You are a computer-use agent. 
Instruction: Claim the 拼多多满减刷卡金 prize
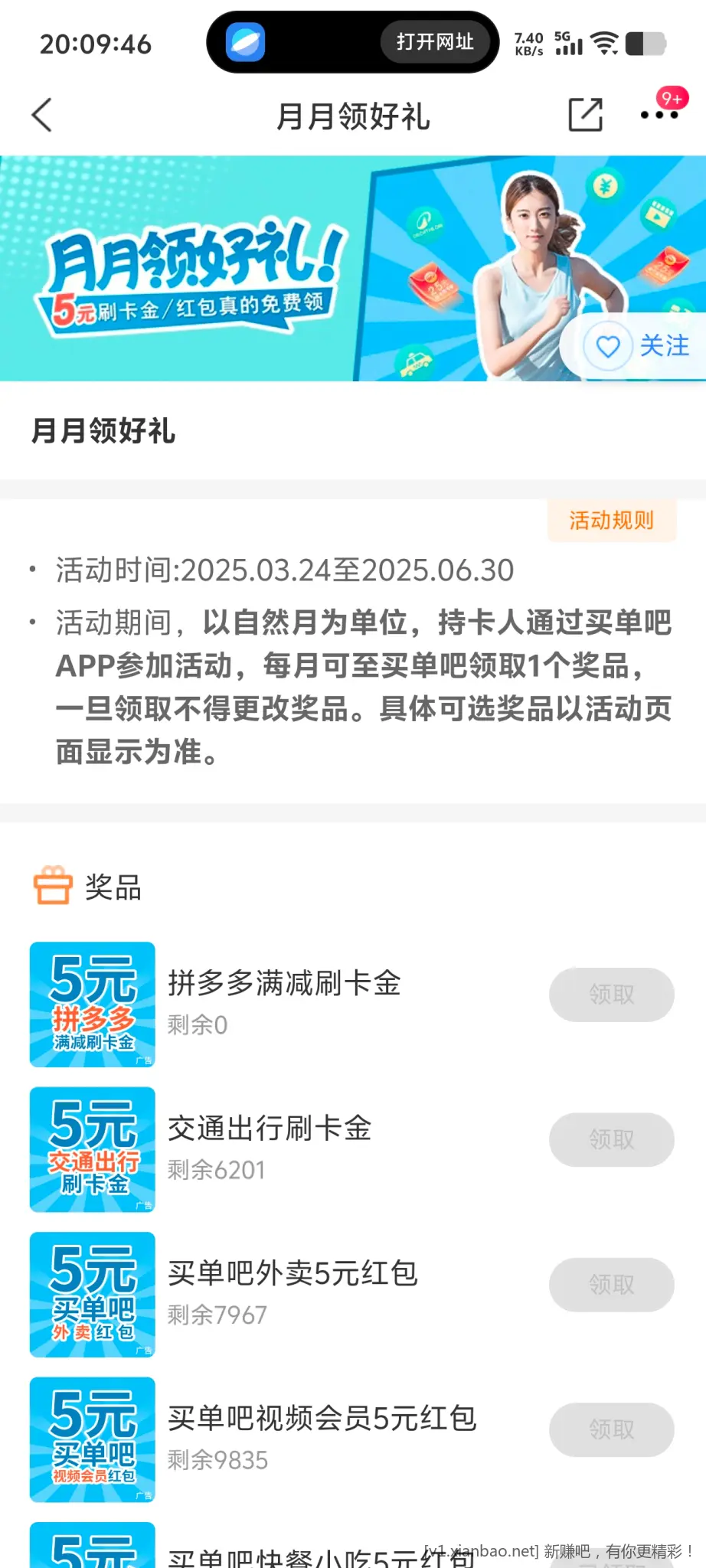click(x=611, y=995)
